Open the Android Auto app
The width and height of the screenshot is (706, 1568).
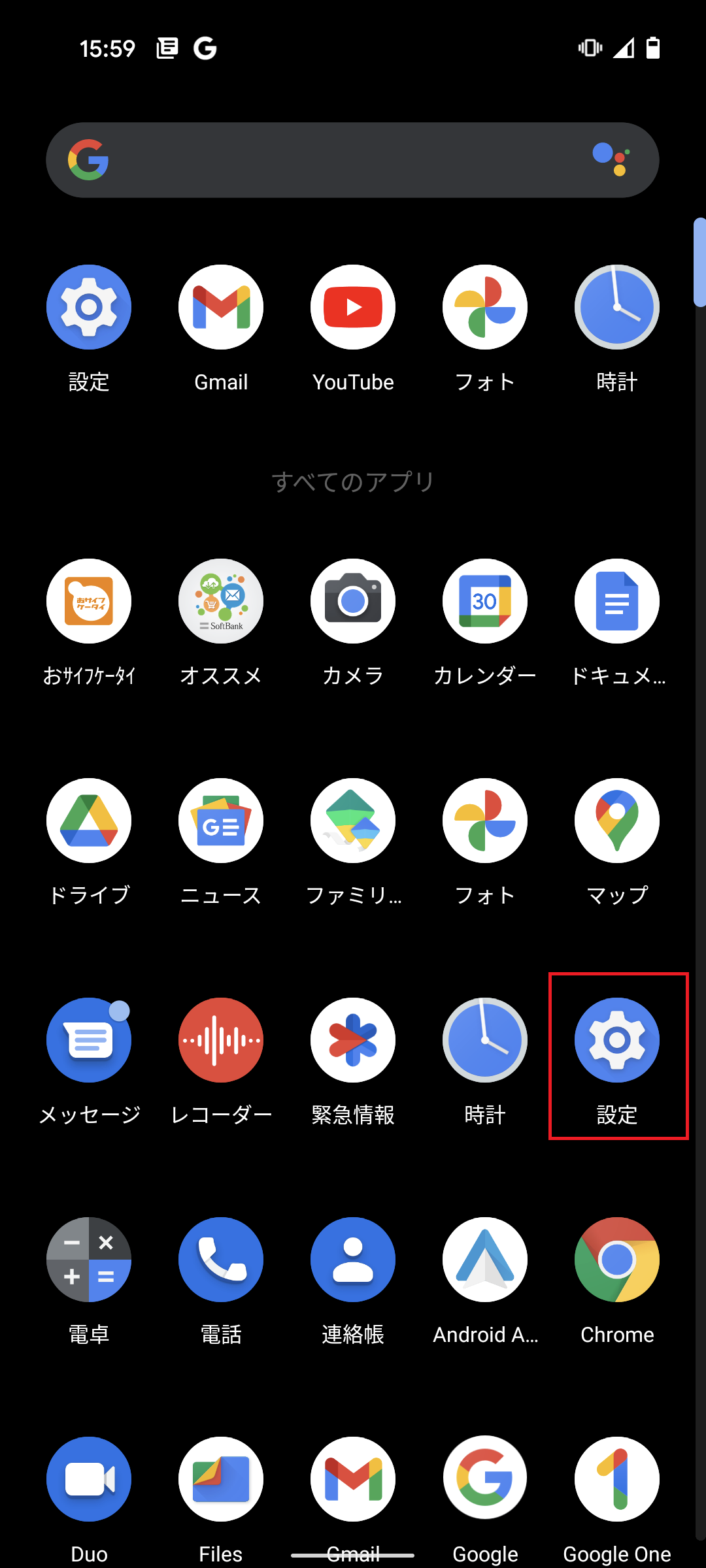pos(485,1260)
